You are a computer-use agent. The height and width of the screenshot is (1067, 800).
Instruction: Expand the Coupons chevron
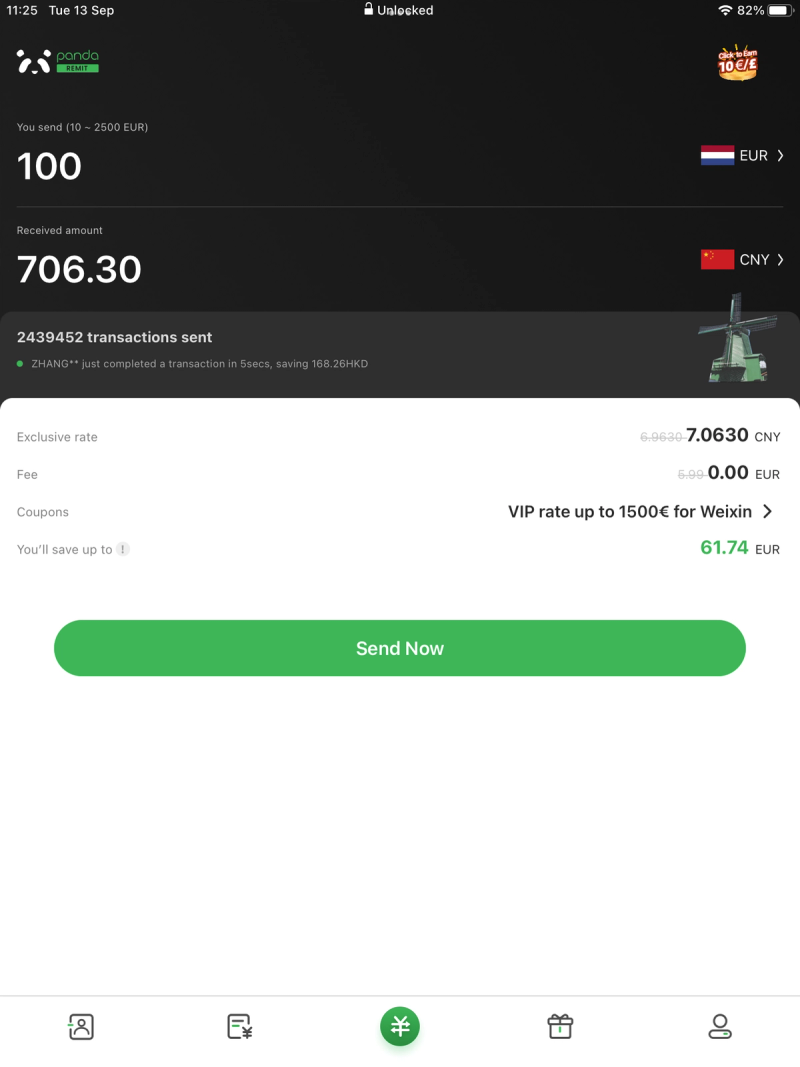pyautogui.click(x=768, y=511)
